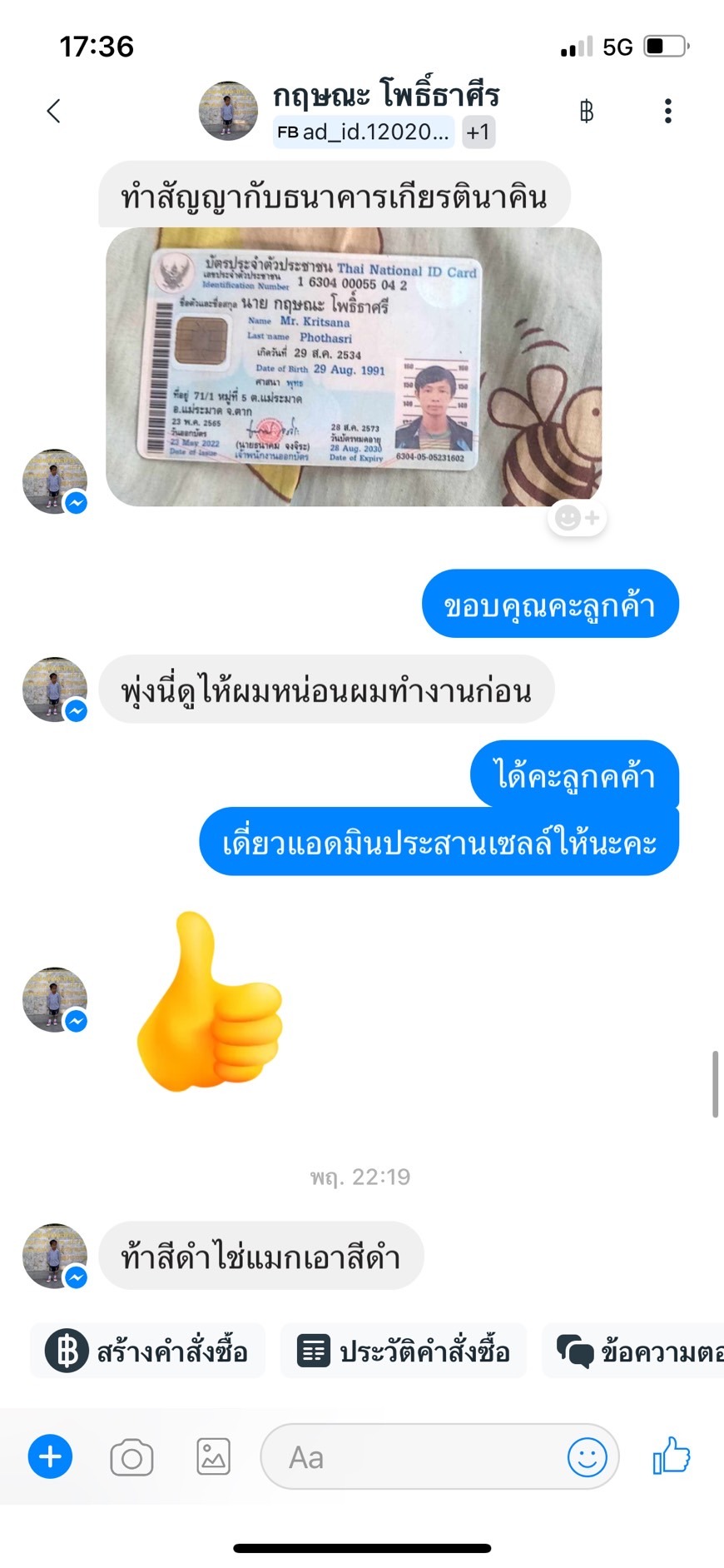724x1568 pixels.
Task: Open the ข้อความตอบ quick replies chip
Action: click(x=637, y=1351)
